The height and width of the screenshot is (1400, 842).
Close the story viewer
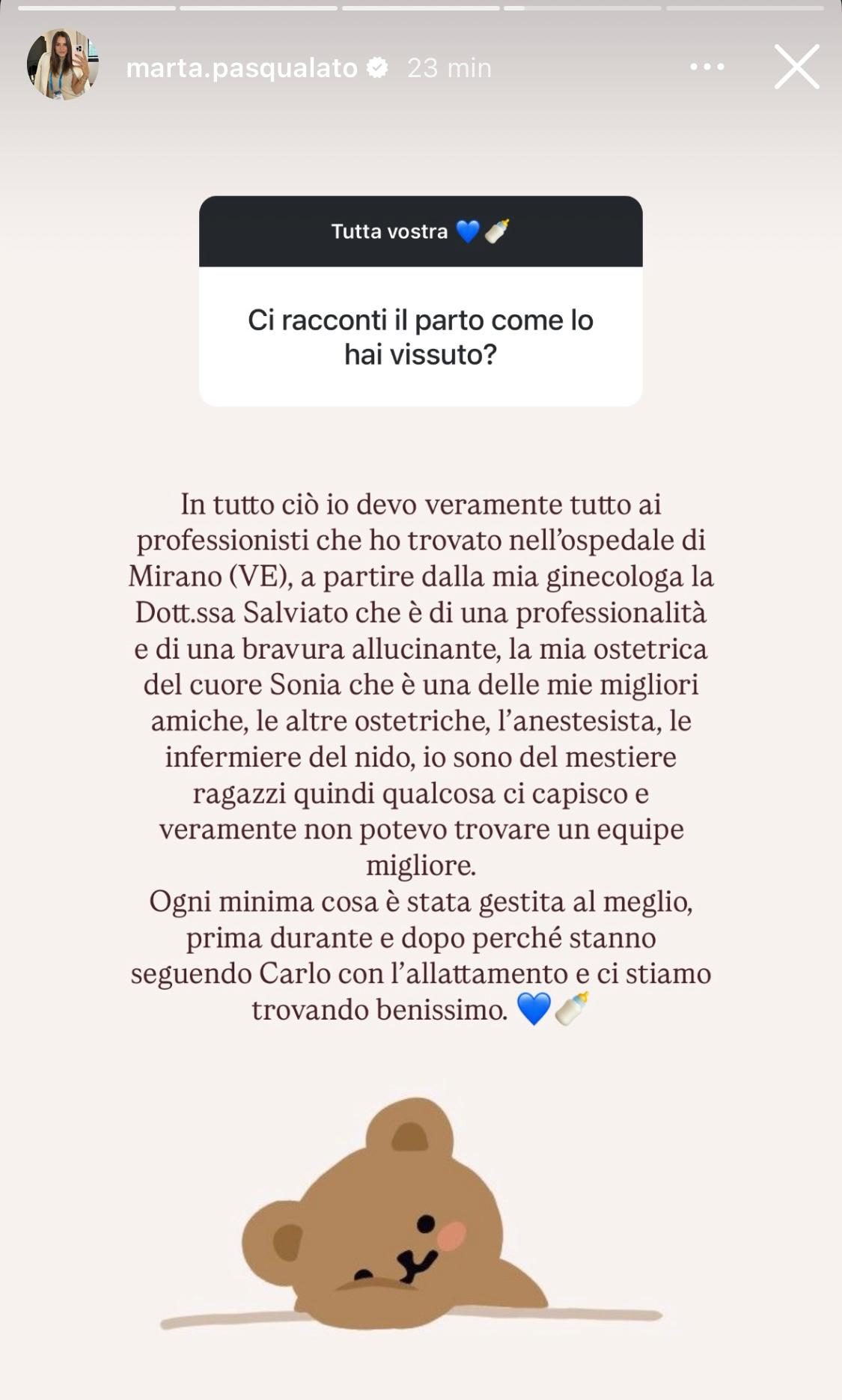(x=796, y=67)
